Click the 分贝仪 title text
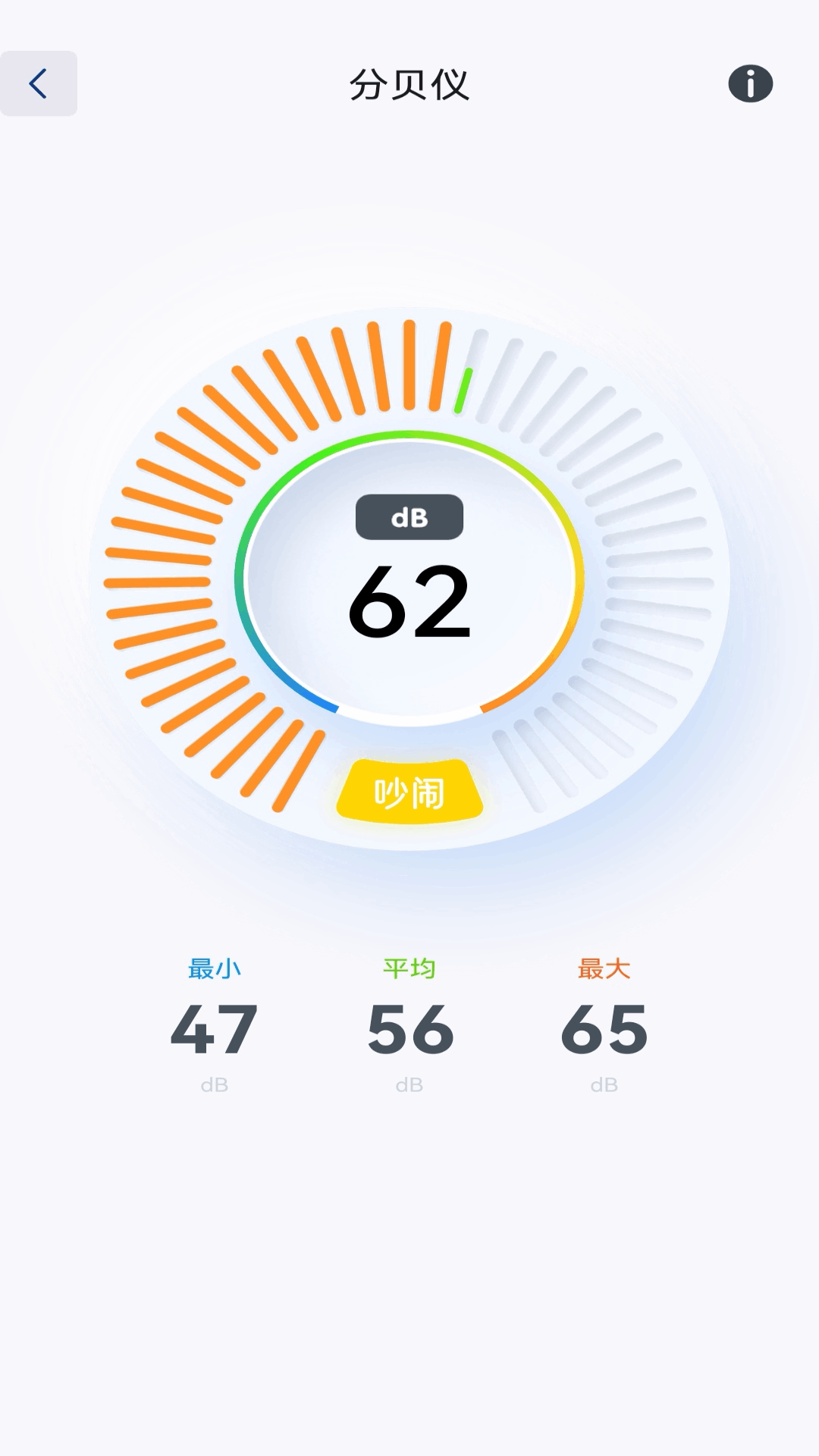The width and height of the screenshot is (819, 1456). tap(409, 83)
